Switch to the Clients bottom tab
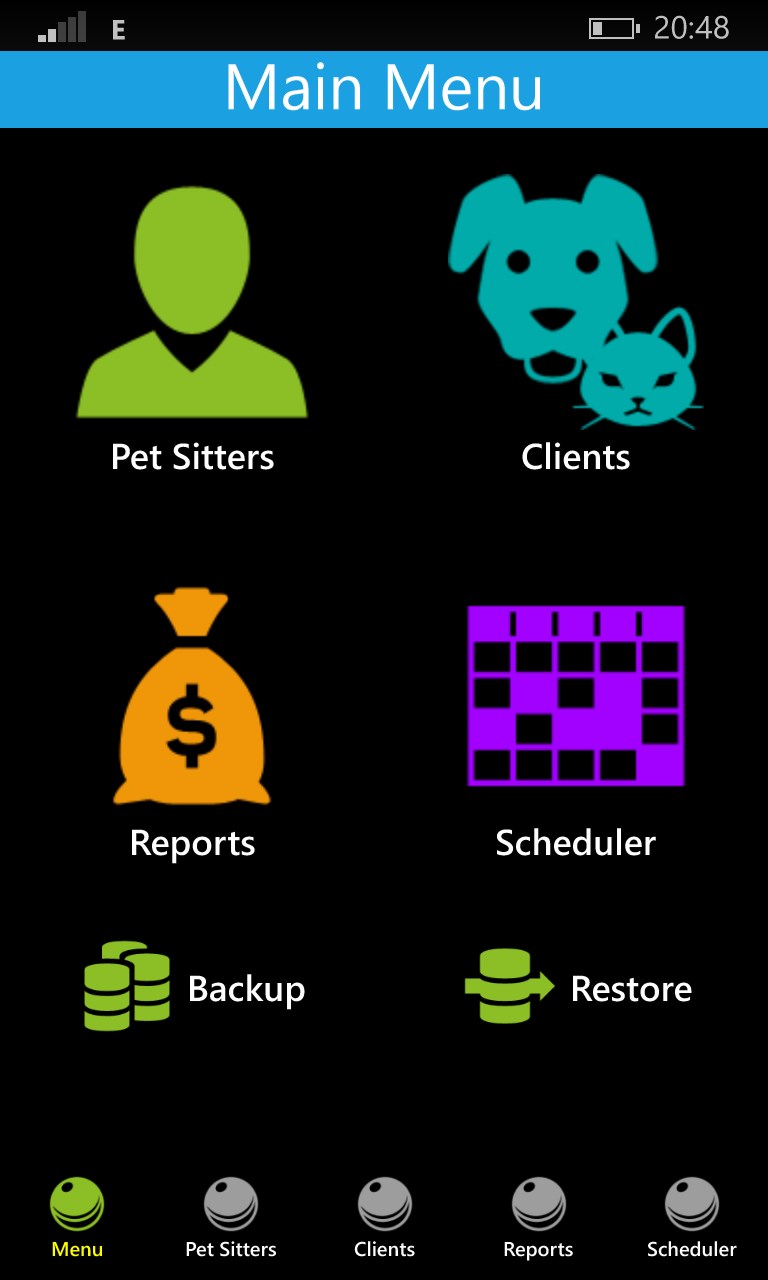This screenshot has width=768, height=1280. (384, 1216)
